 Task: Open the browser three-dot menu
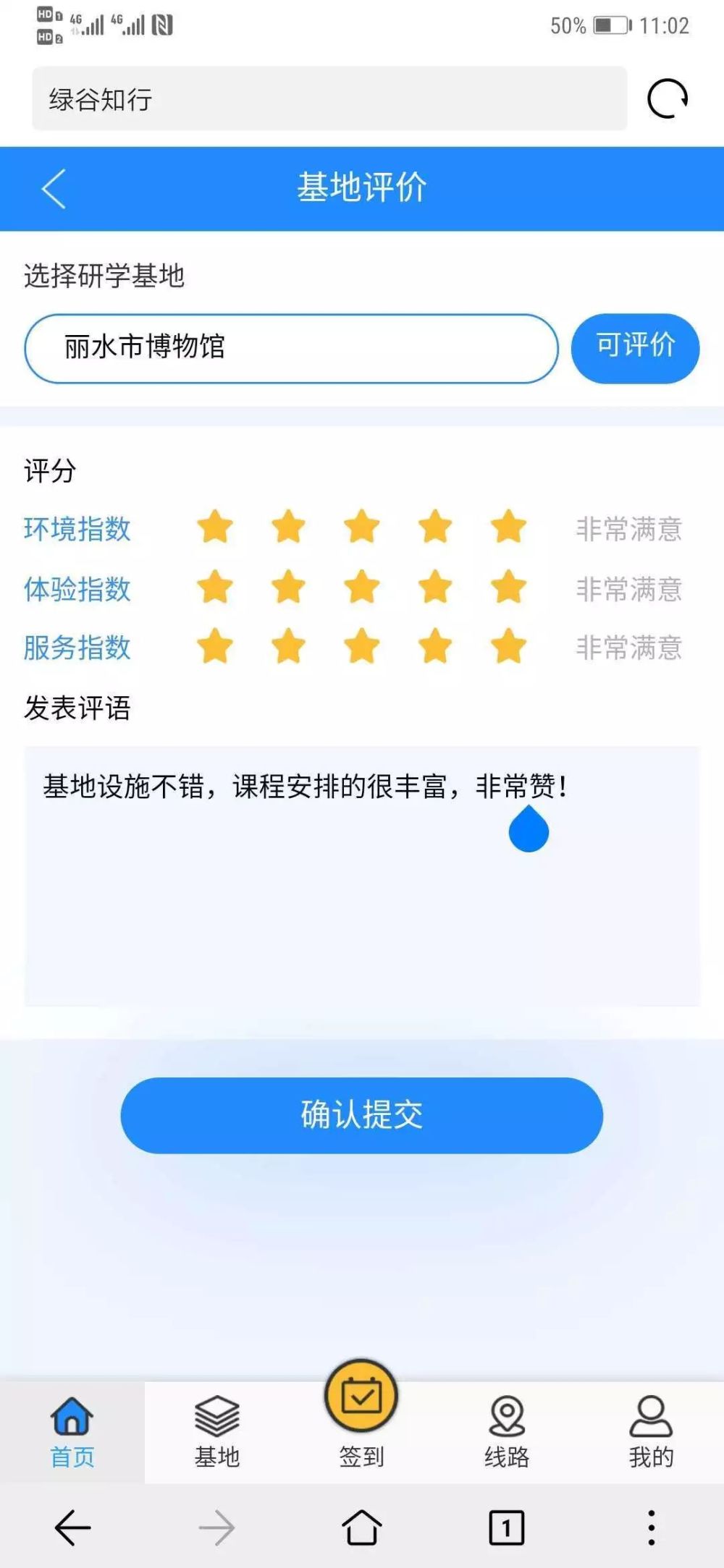652,1527
